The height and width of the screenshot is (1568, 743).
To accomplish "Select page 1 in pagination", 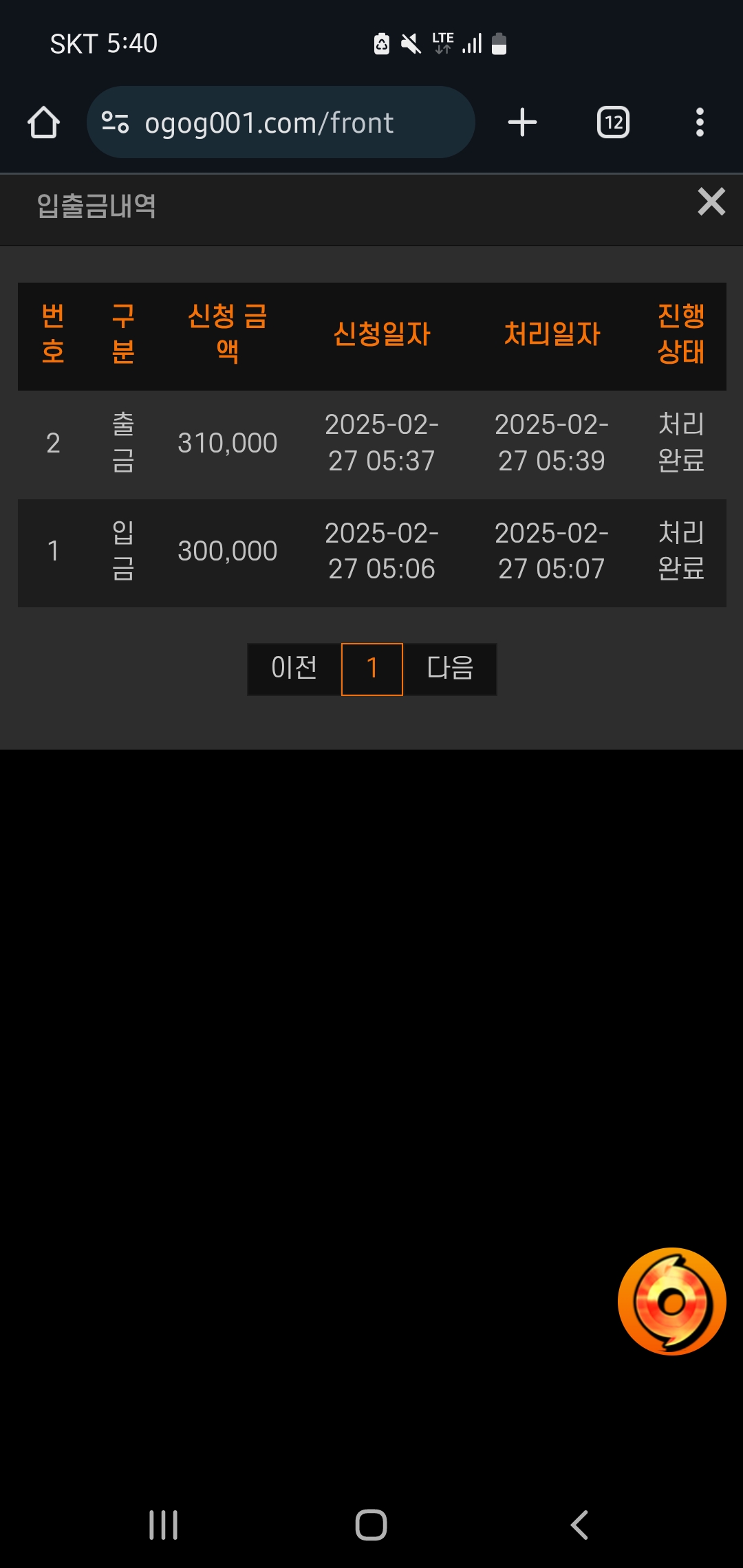I will click(x=372, y=669).
